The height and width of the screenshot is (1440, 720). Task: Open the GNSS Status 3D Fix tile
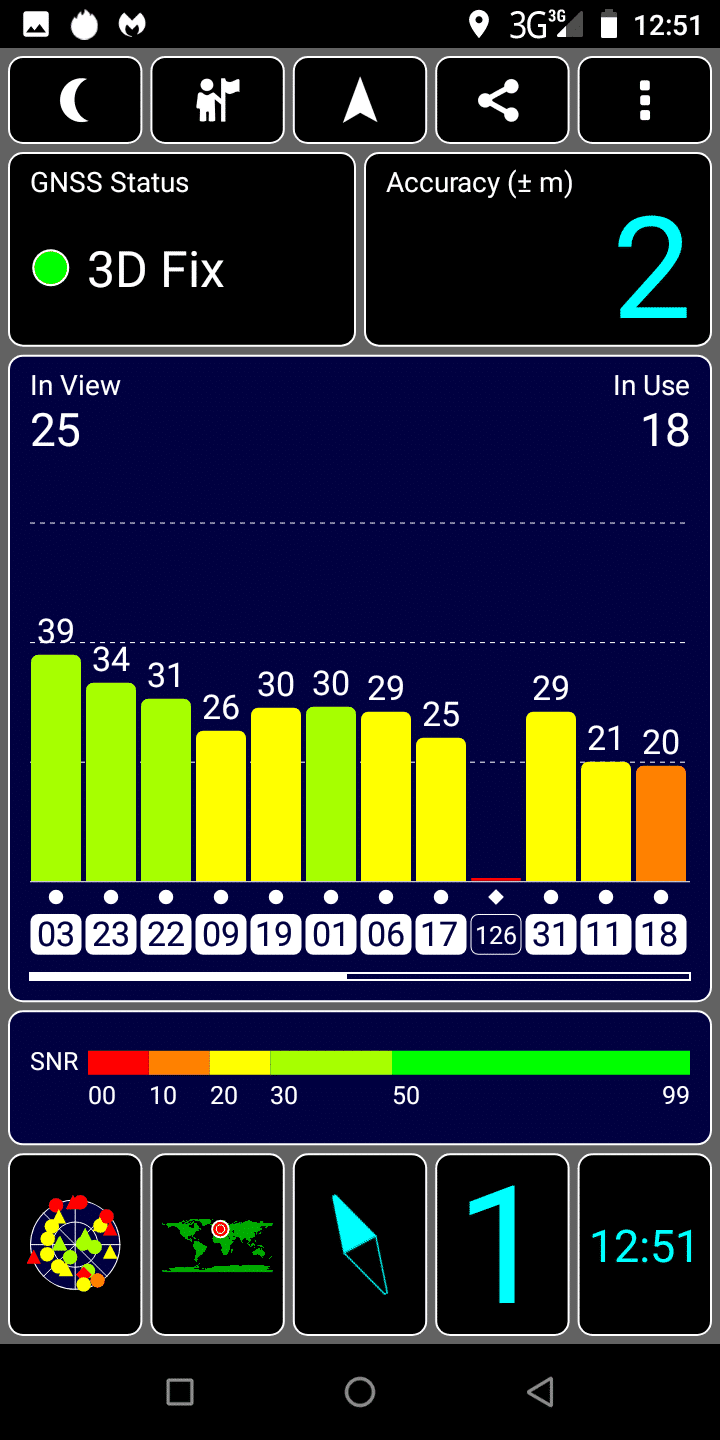[x=182, y=249]
